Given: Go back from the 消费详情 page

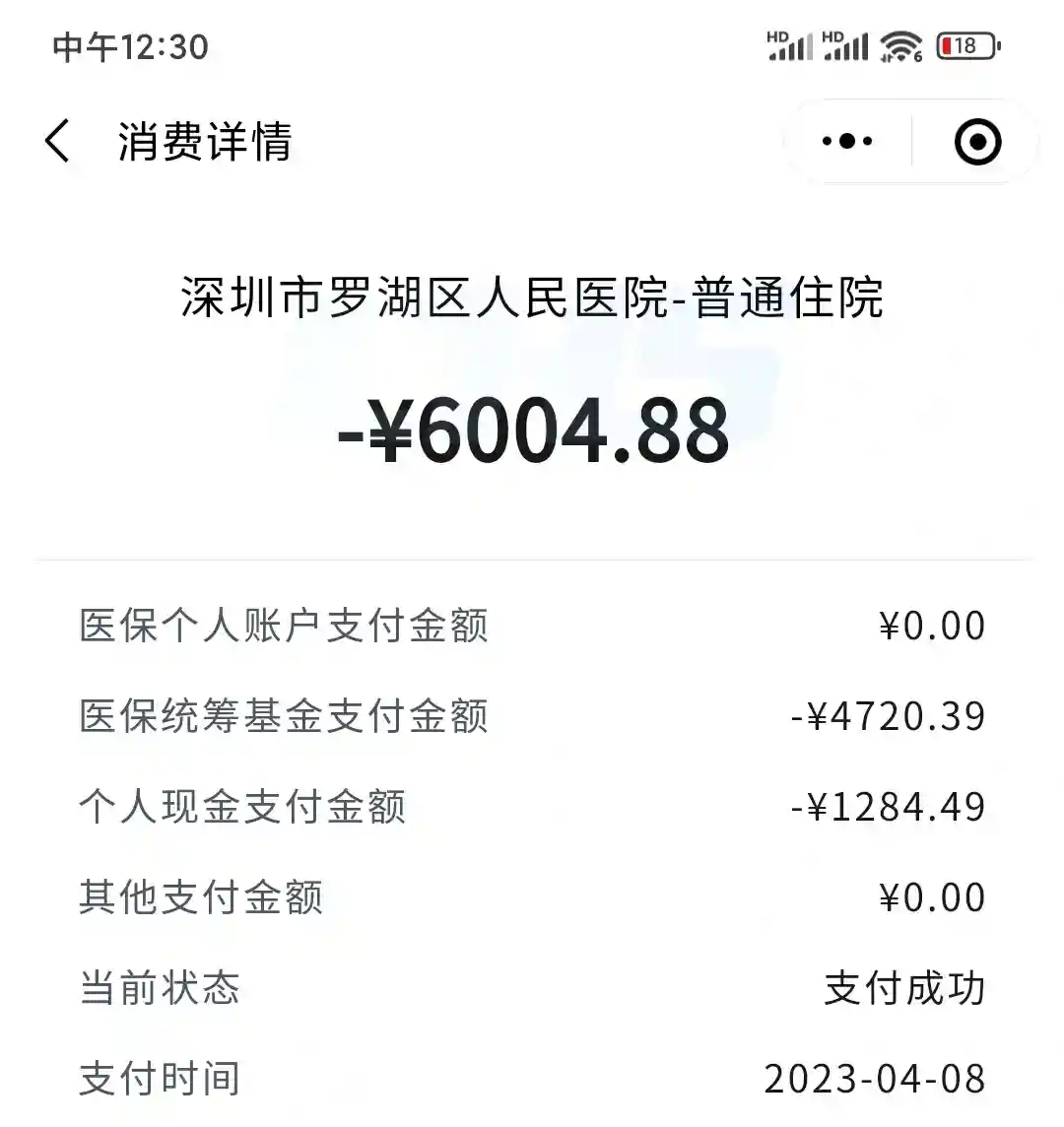Looking at the screenshot, I should click(x=57, y=142).
